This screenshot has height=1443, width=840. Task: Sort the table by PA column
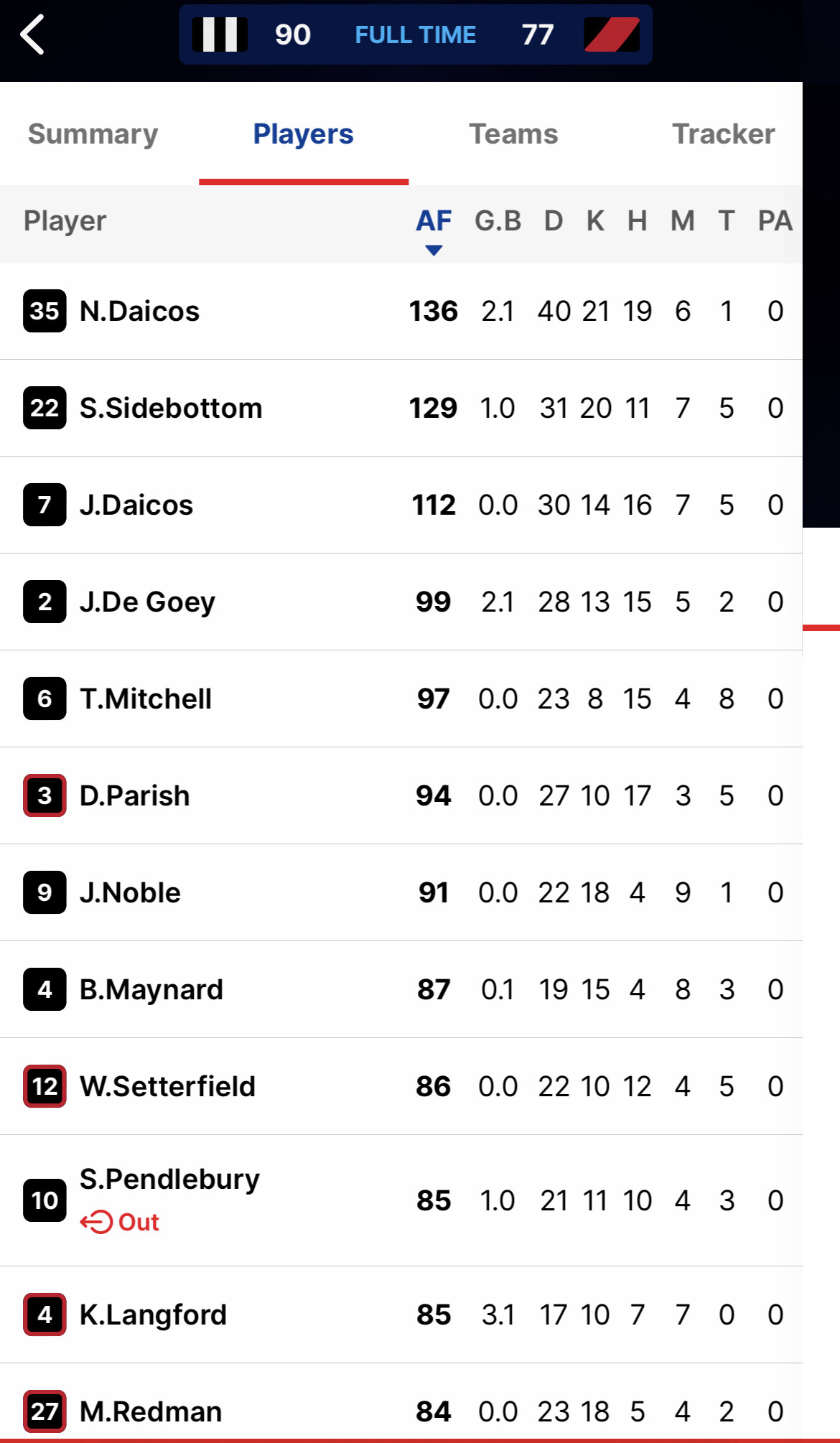tap(775, 221)
